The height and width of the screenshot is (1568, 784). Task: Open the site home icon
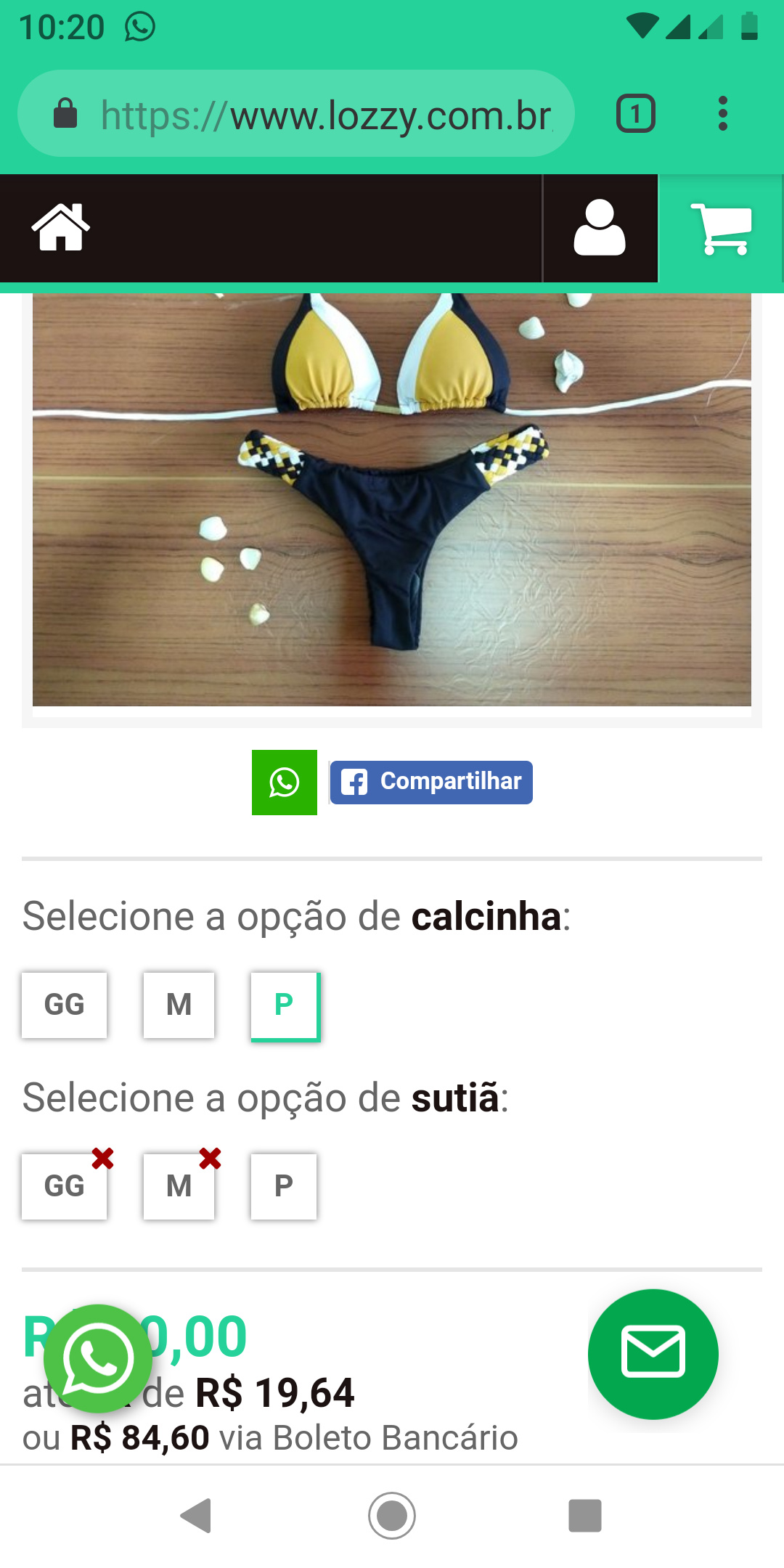[x=61, y=228]
